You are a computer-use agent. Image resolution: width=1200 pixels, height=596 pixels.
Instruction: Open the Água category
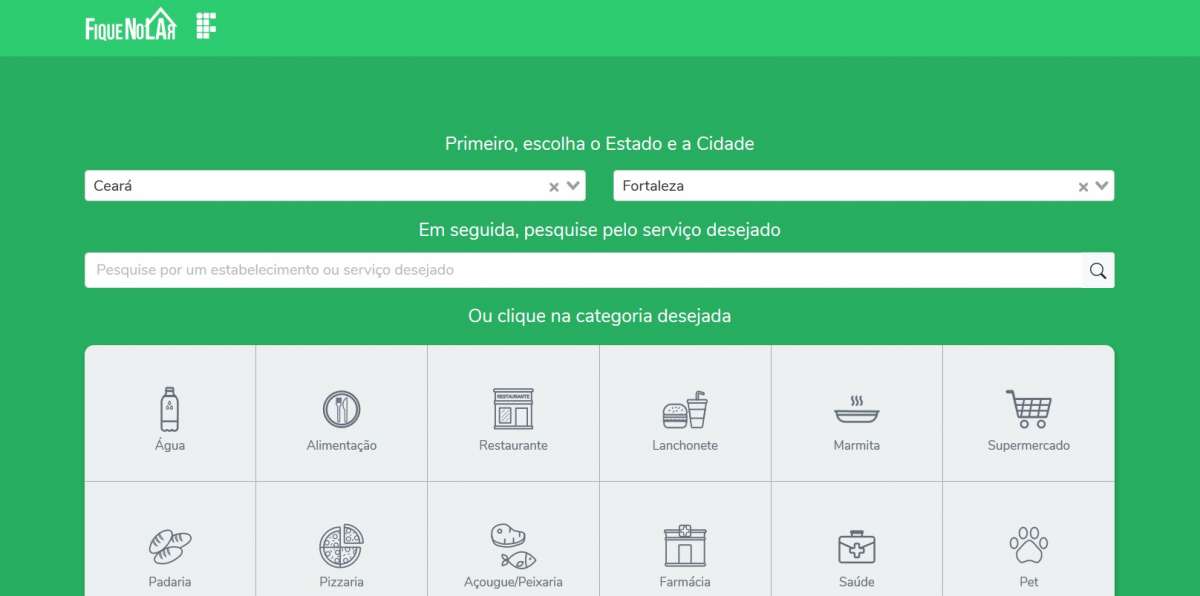(170, 414)
